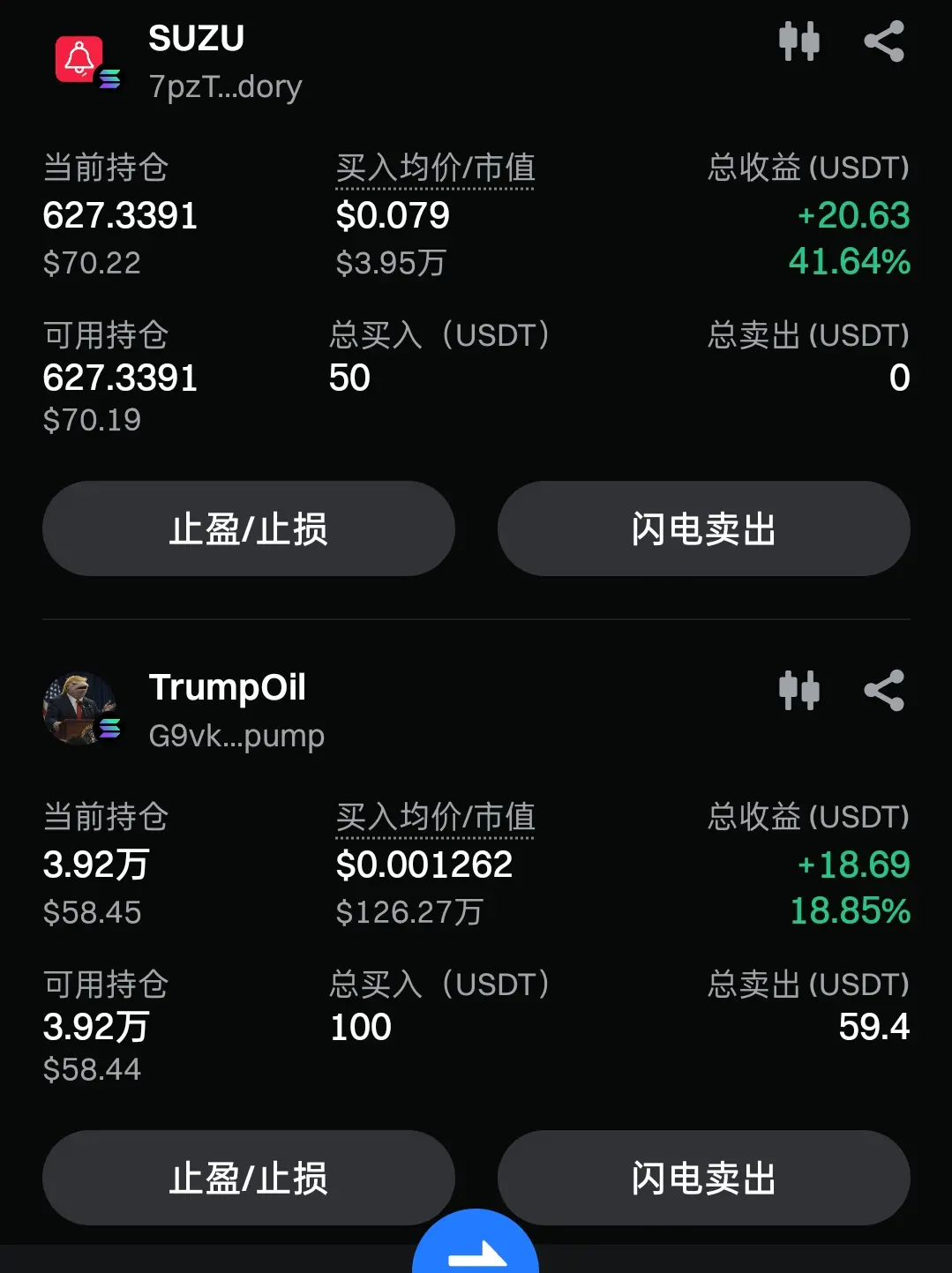Set 止盈/止损 for TrumpOil

249,1178
